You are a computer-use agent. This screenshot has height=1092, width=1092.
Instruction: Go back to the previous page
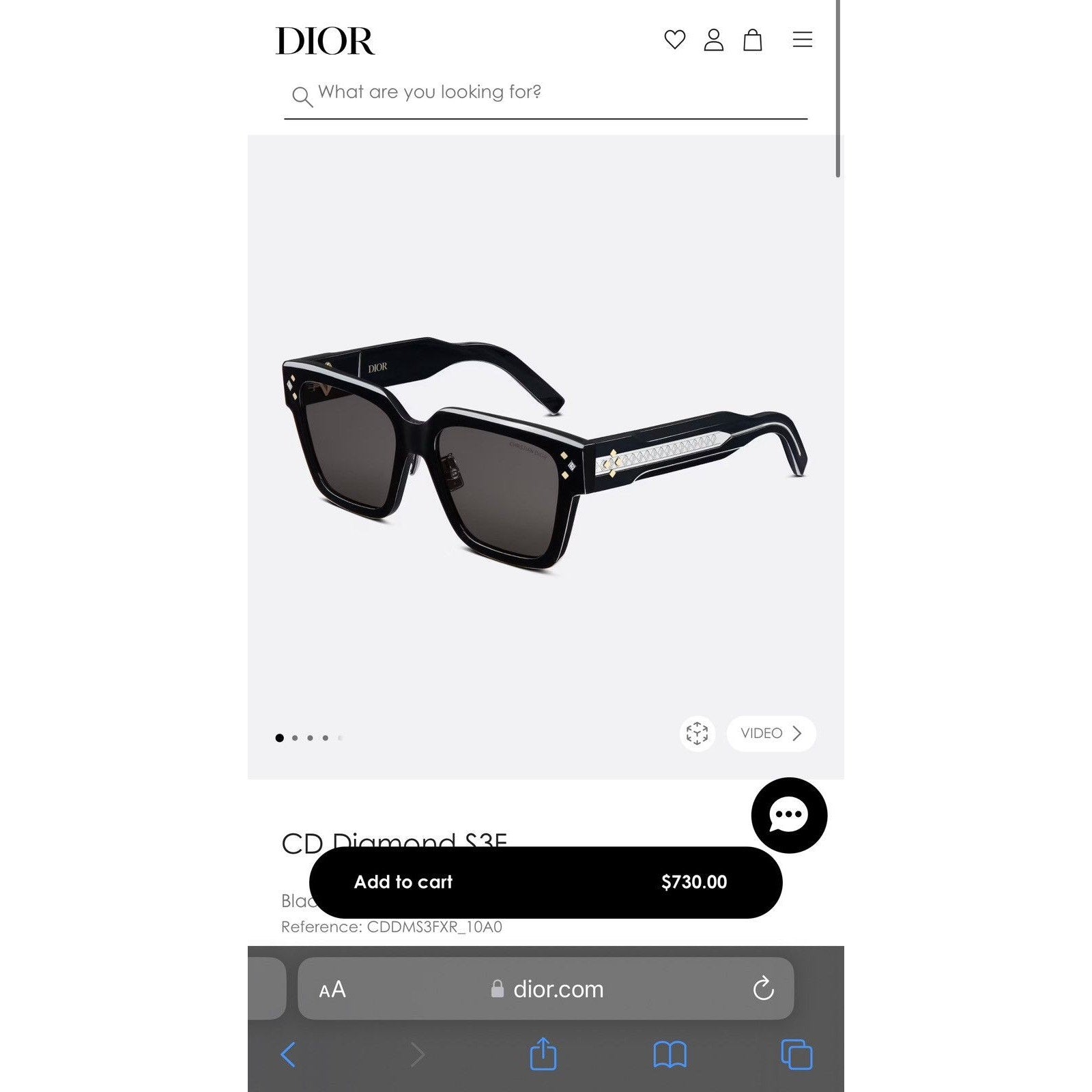pos(289,1054)
